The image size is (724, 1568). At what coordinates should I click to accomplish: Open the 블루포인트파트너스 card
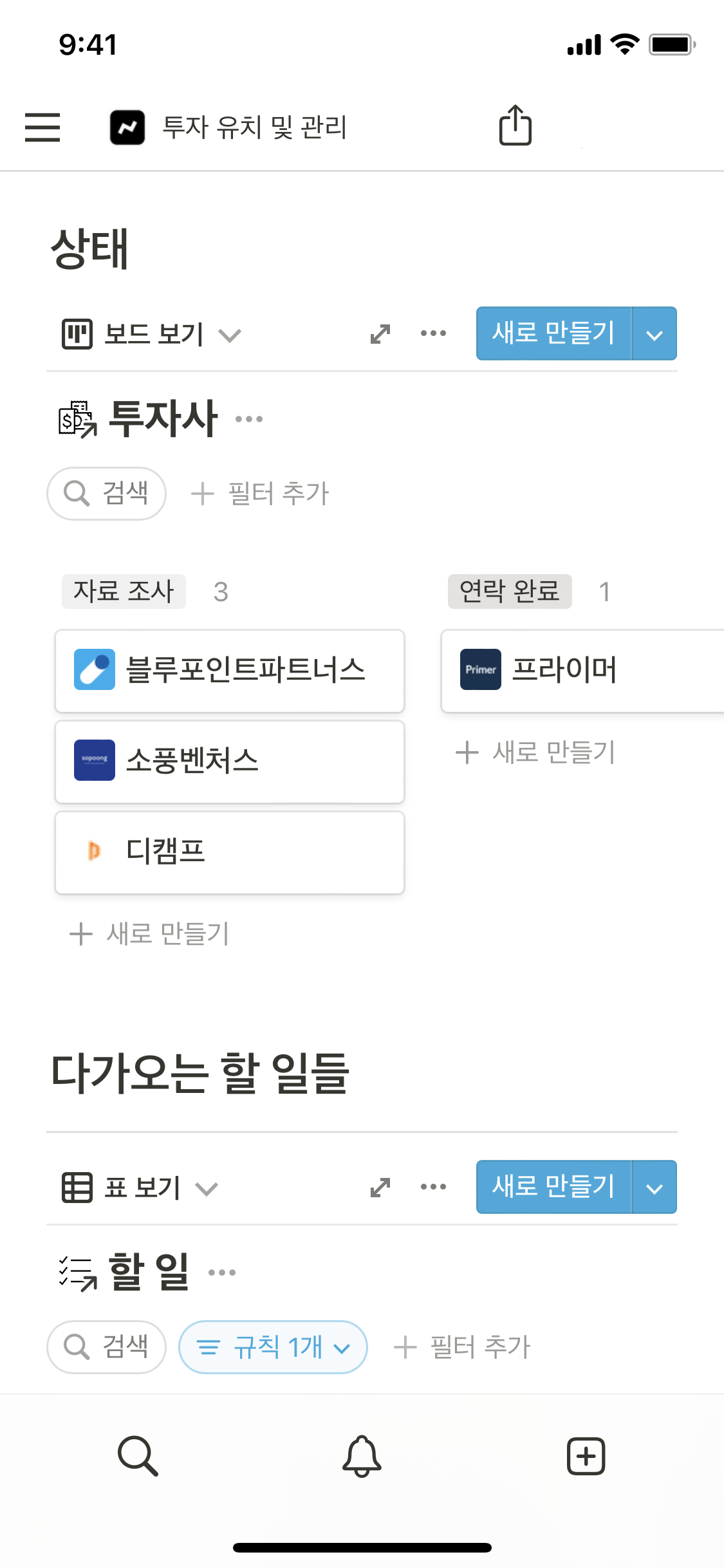coord(230,671)
